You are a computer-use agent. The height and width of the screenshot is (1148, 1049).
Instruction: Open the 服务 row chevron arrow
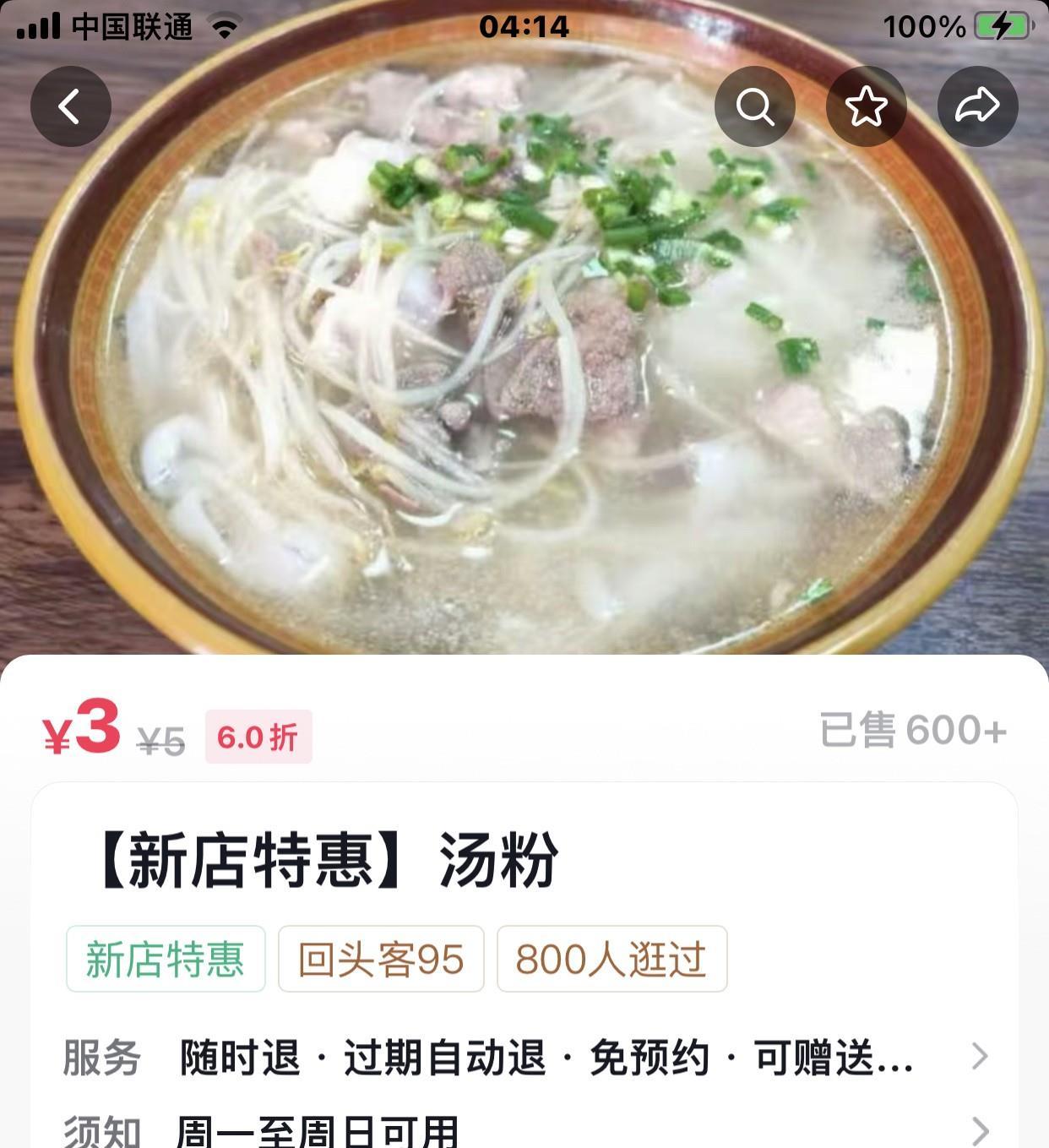pos(982,1057)
